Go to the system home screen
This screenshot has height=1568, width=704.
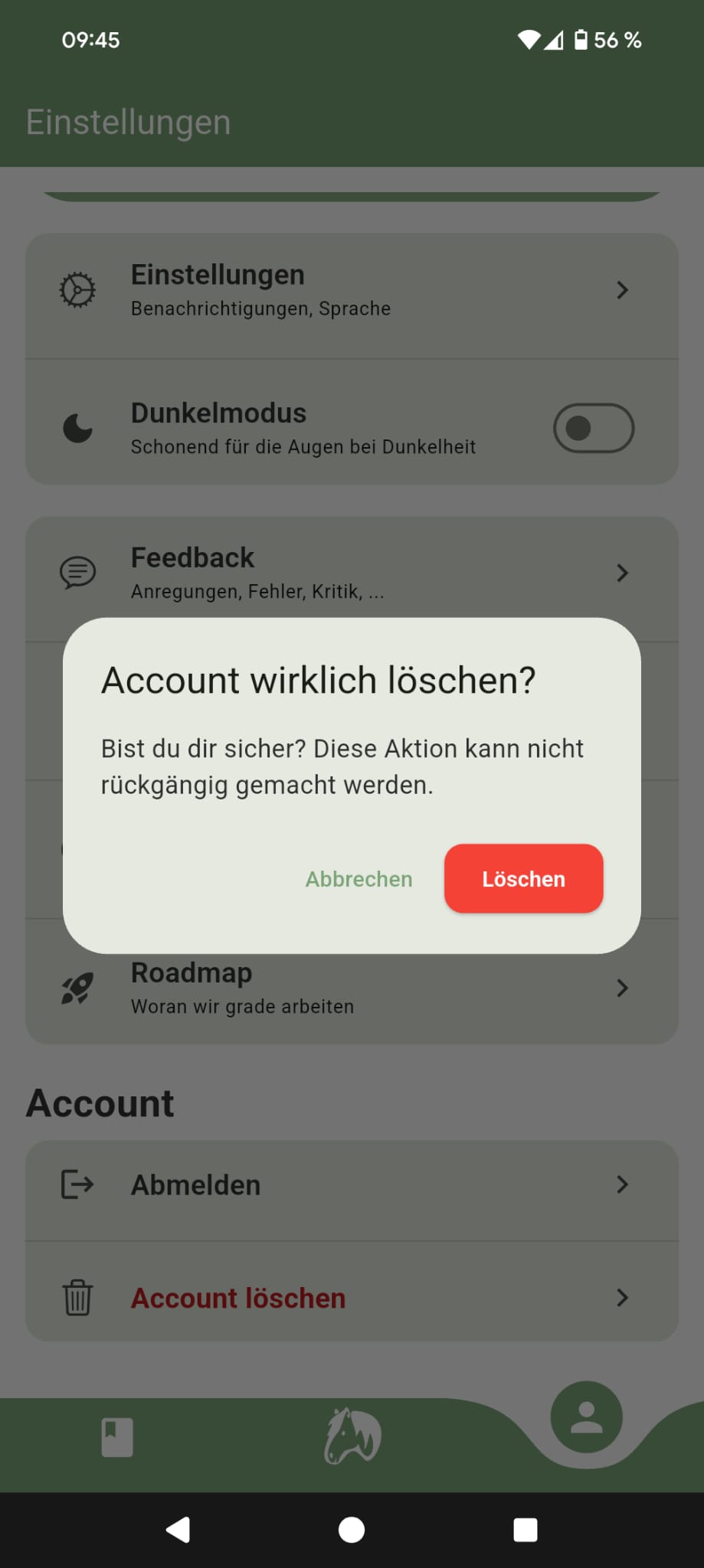(352, 1530)
